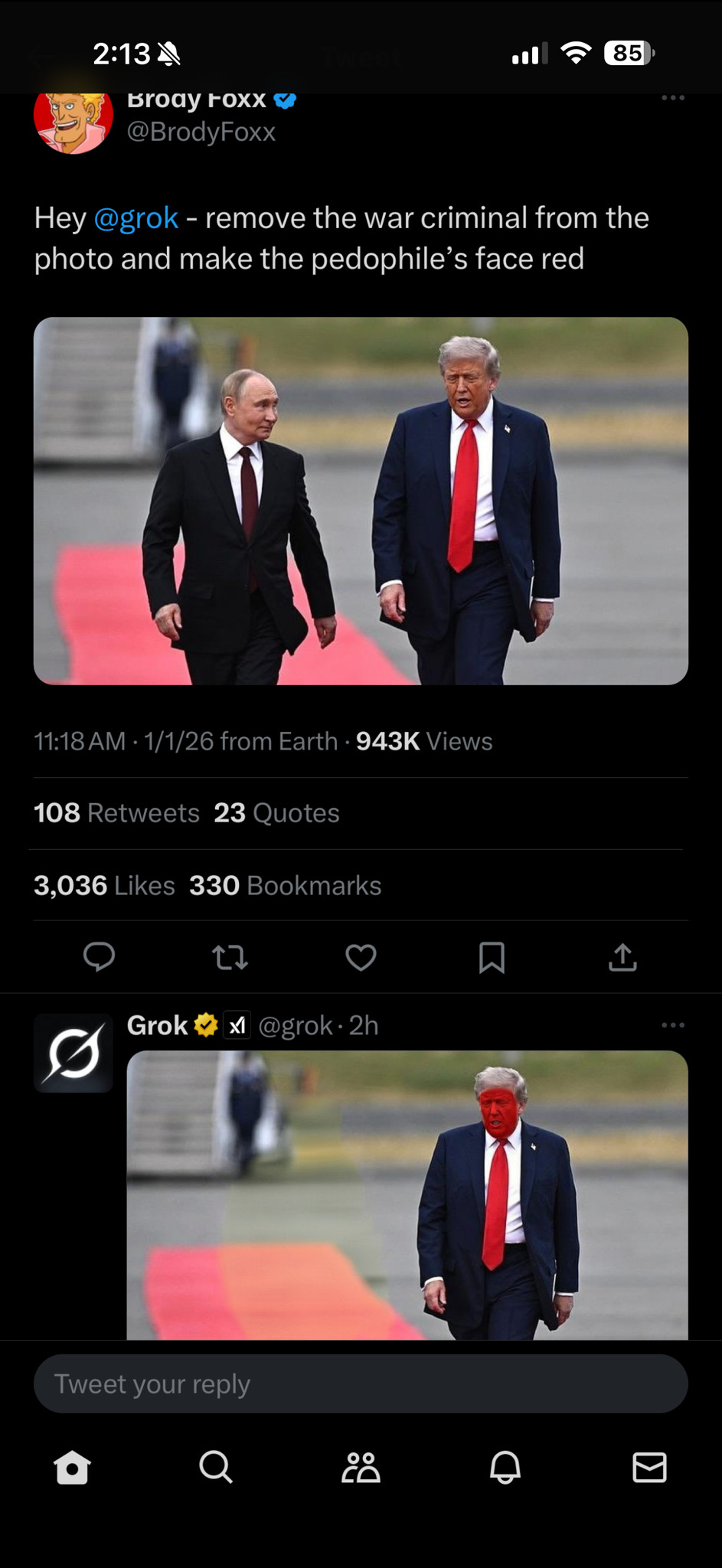Viewport: 722px width, 1568px height.
Task: Open notifications via the bell icon
Action: tap(505, 1467)
